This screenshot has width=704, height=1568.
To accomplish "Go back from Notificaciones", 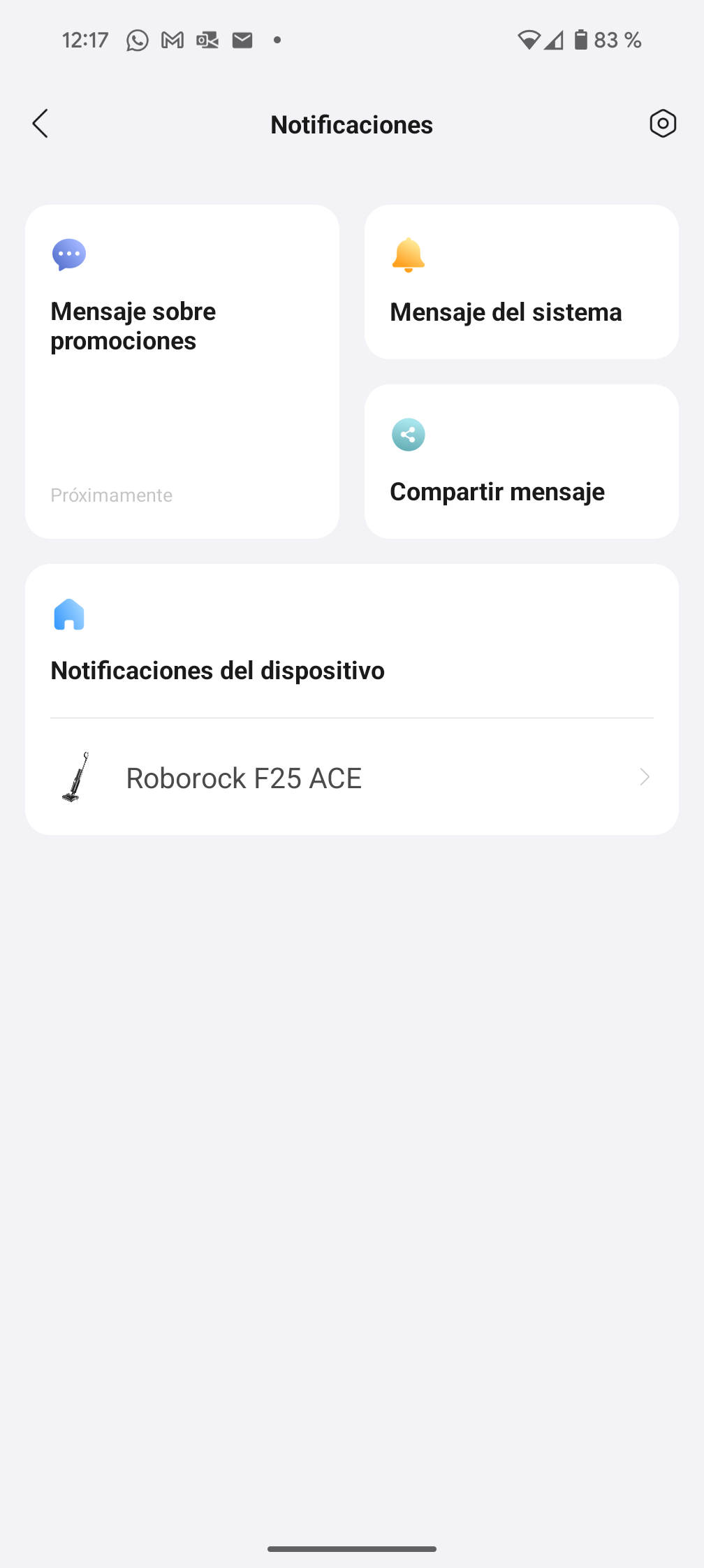I will 41,124.
